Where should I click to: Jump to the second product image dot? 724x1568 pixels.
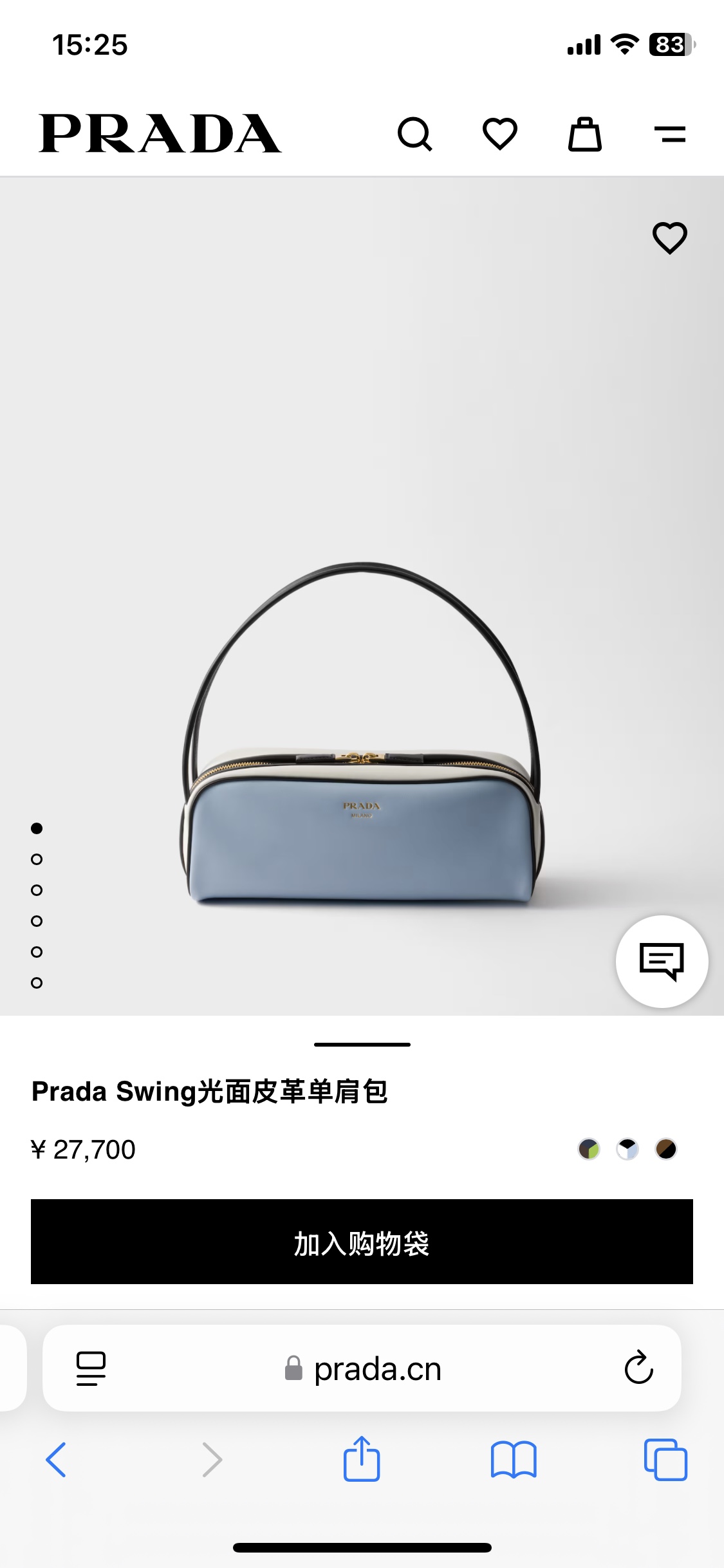(37, 859)
